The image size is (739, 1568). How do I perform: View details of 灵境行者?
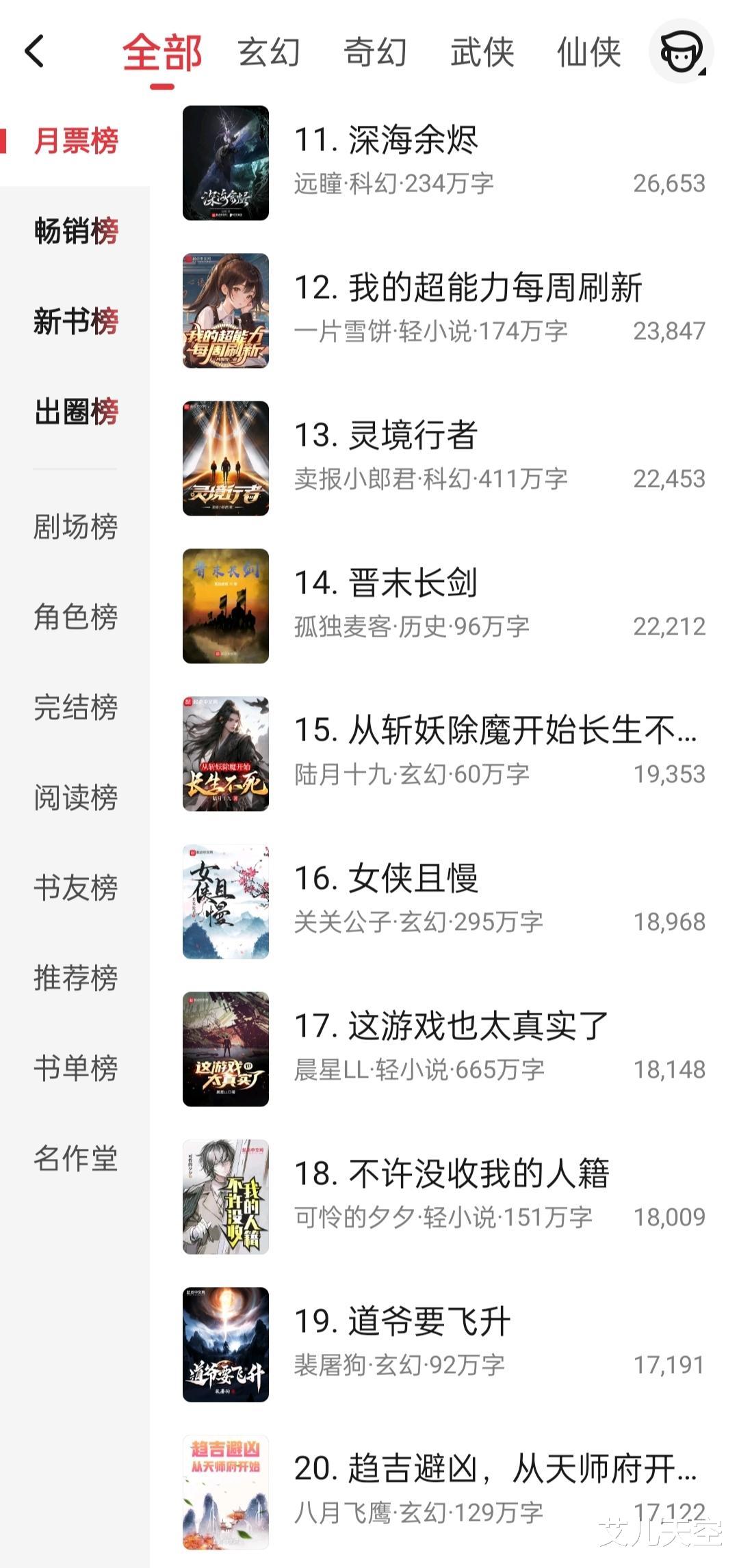tap(413, 436)
